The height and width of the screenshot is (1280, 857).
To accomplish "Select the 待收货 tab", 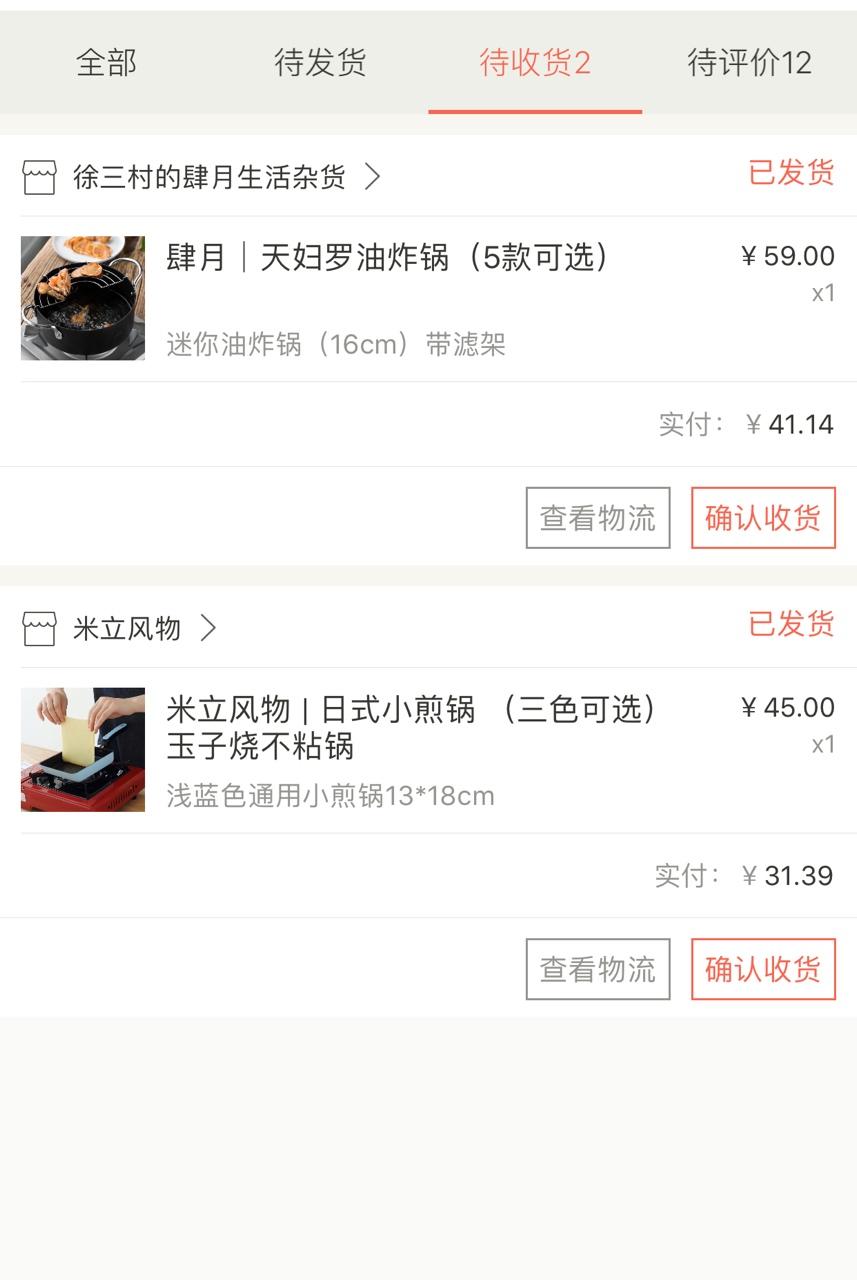I will coord(535,63).
